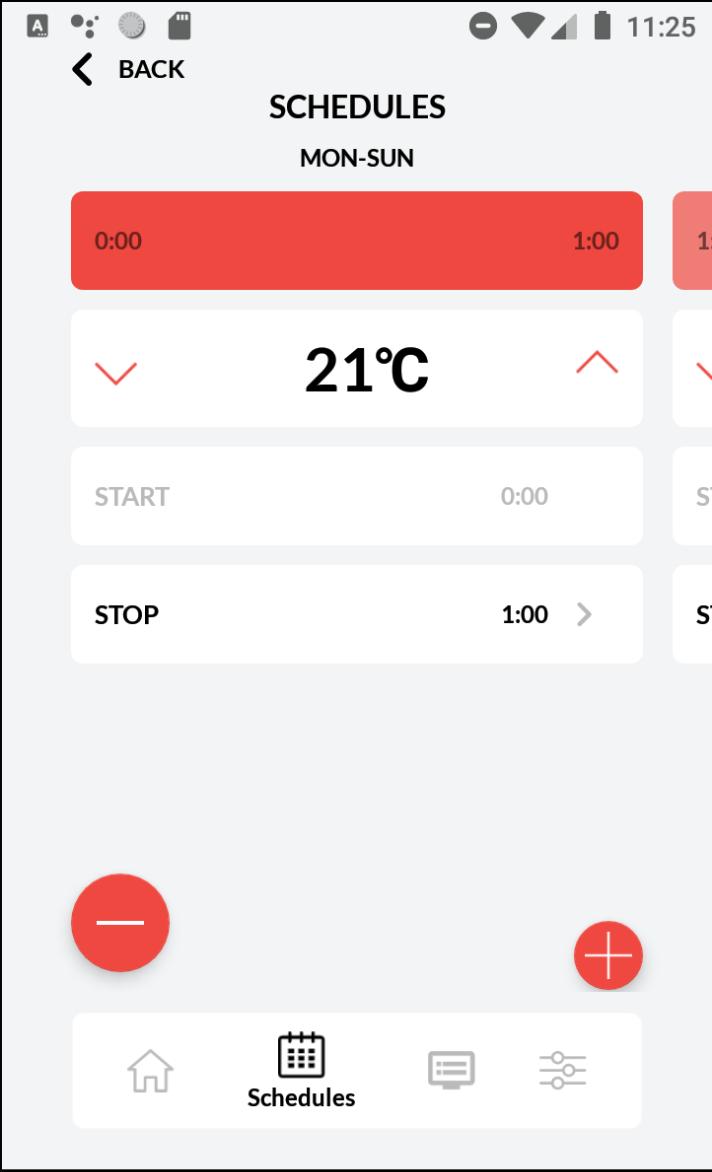This screenshot has height=1172, width=712.
Task: Open the messages display tab
Action: [451, 1070]
